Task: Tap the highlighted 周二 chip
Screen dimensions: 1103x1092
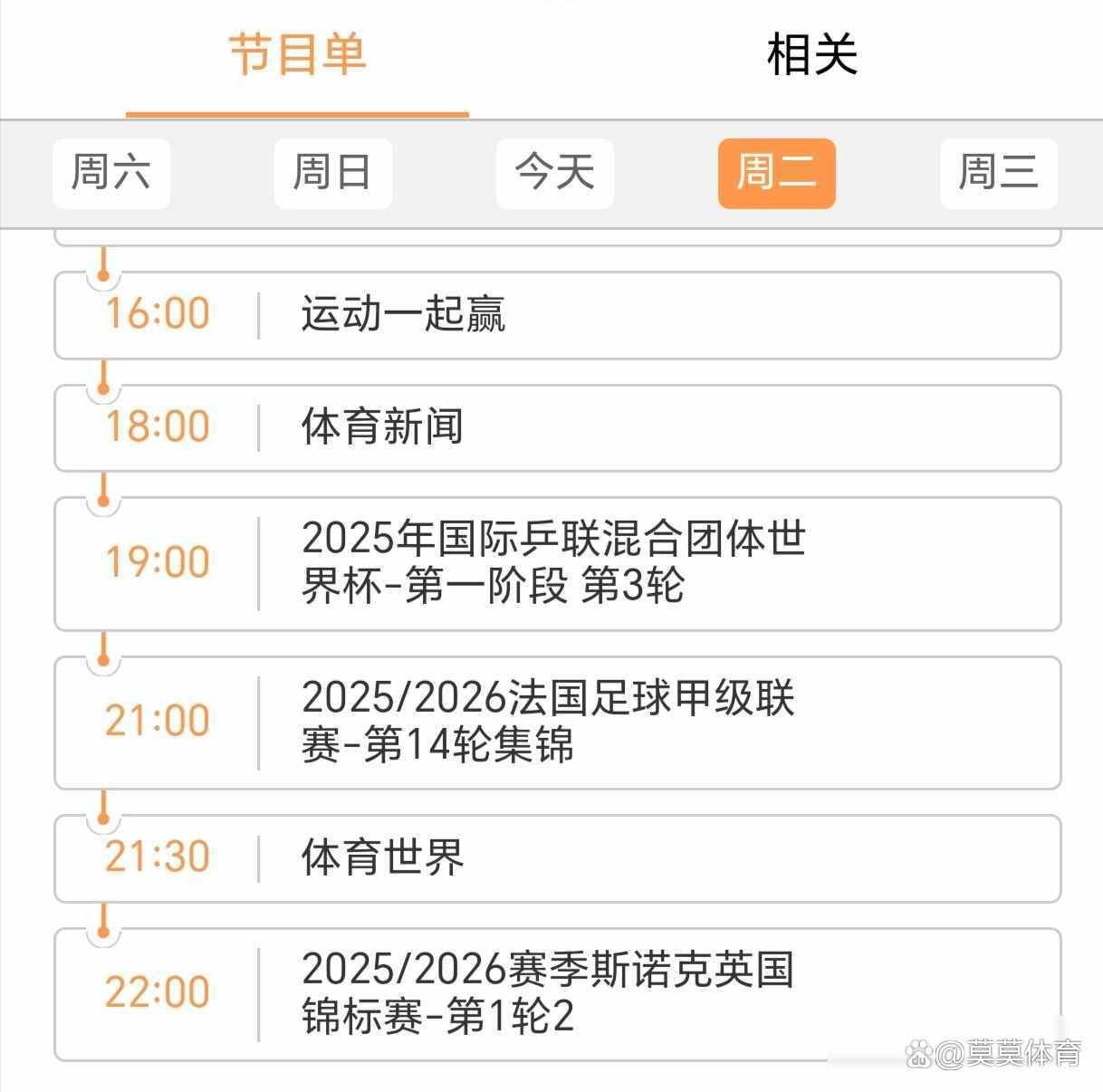Action: [776, 173]
